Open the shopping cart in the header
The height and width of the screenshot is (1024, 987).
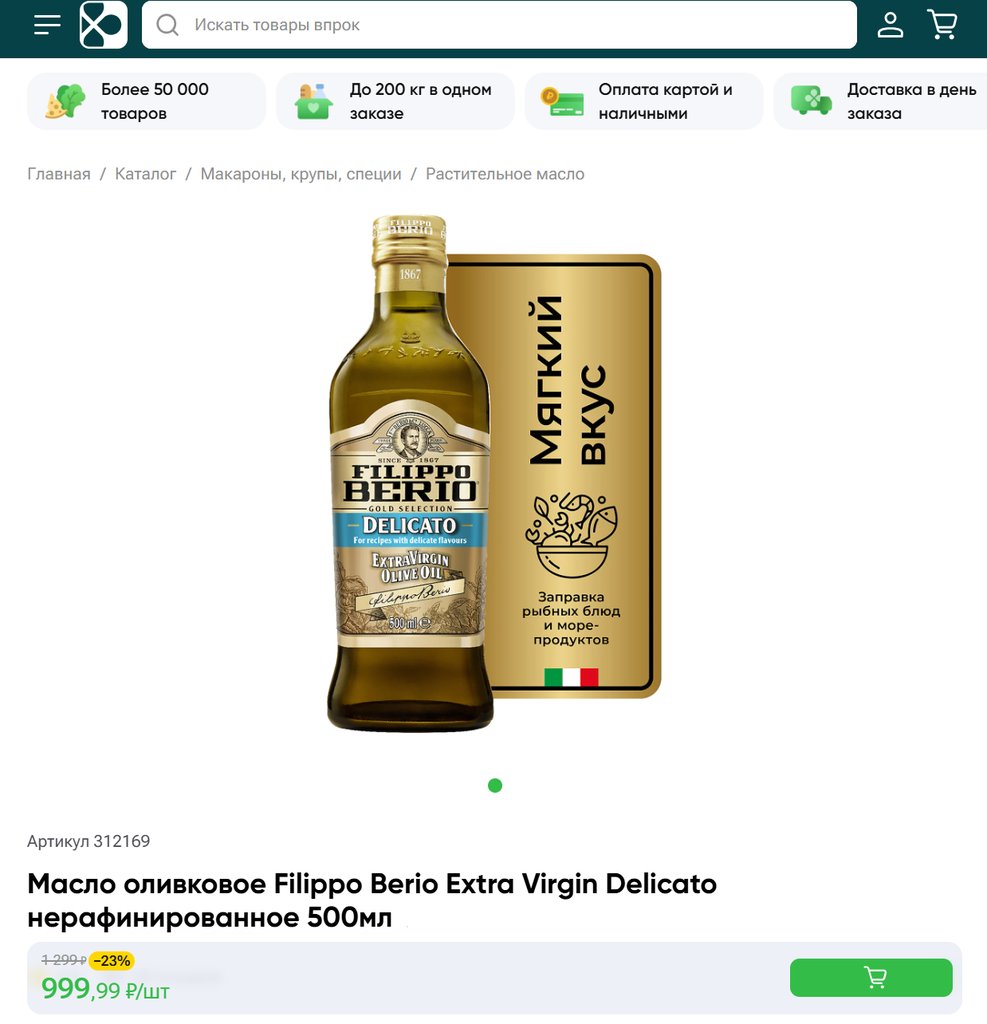tap(942, 25)
